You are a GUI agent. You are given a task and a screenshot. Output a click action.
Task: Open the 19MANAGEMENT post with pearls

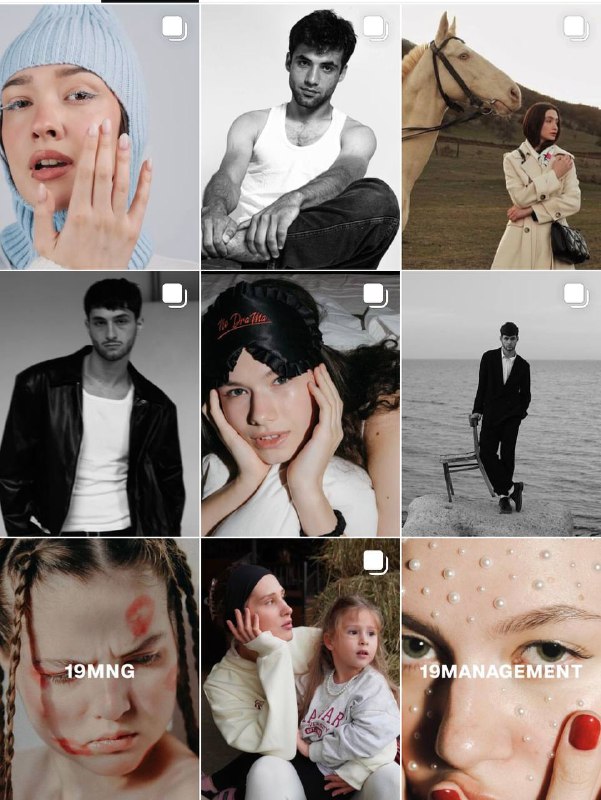[501, 670]
